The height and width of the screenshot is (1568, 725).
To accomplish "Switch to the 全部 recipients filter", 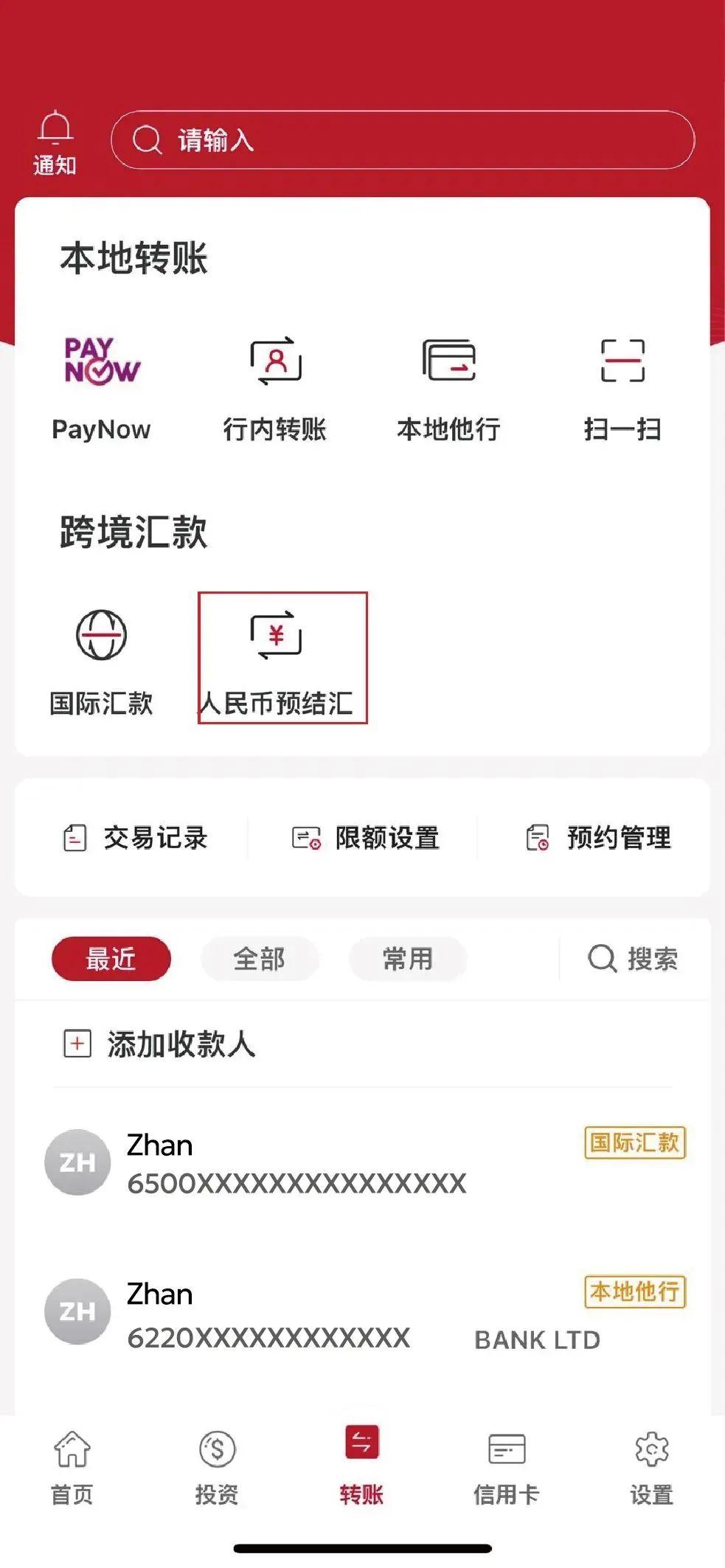I will (260, 959).
